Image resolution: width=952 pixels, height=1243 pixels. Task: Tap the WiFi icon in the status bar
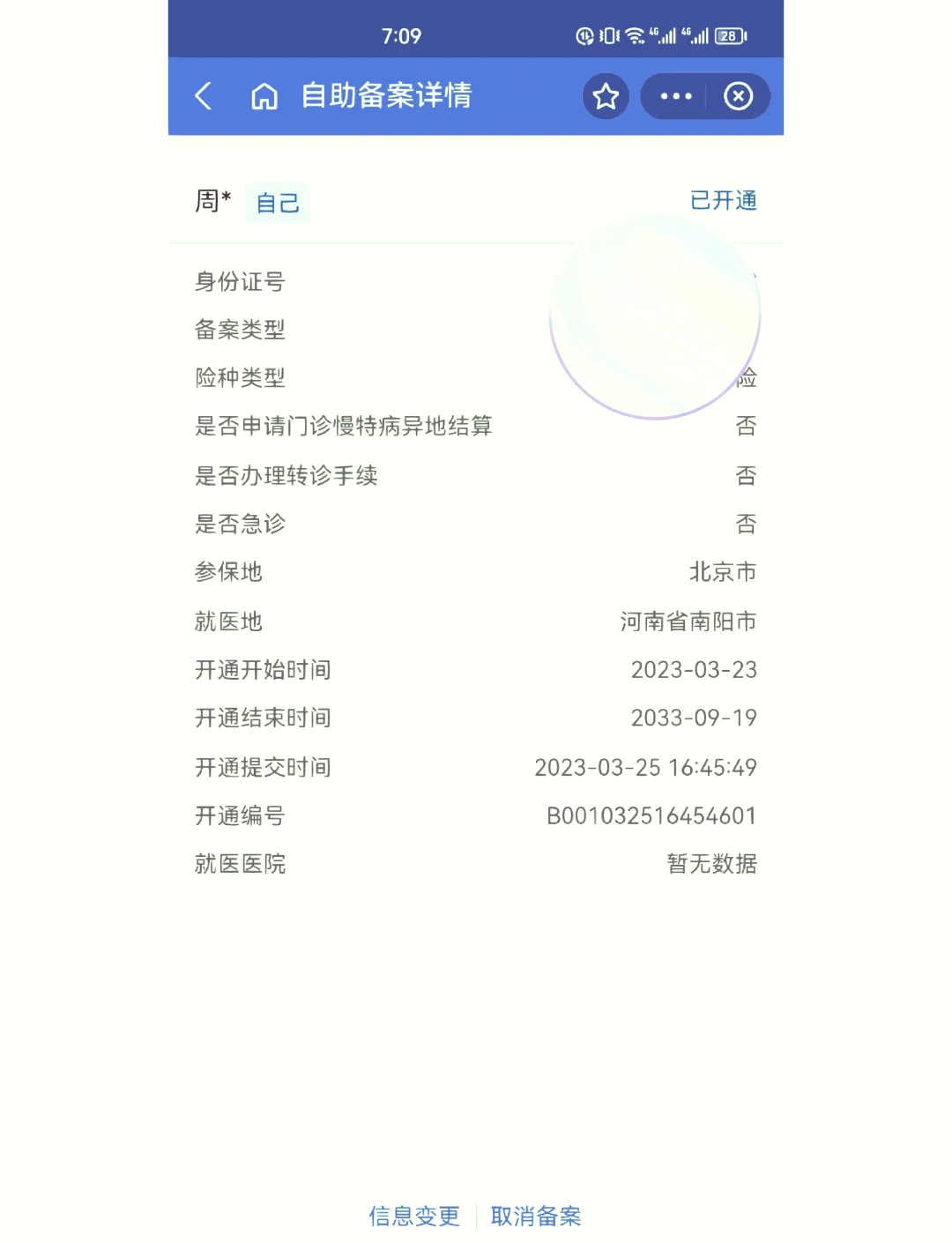[x=636, y=35]
